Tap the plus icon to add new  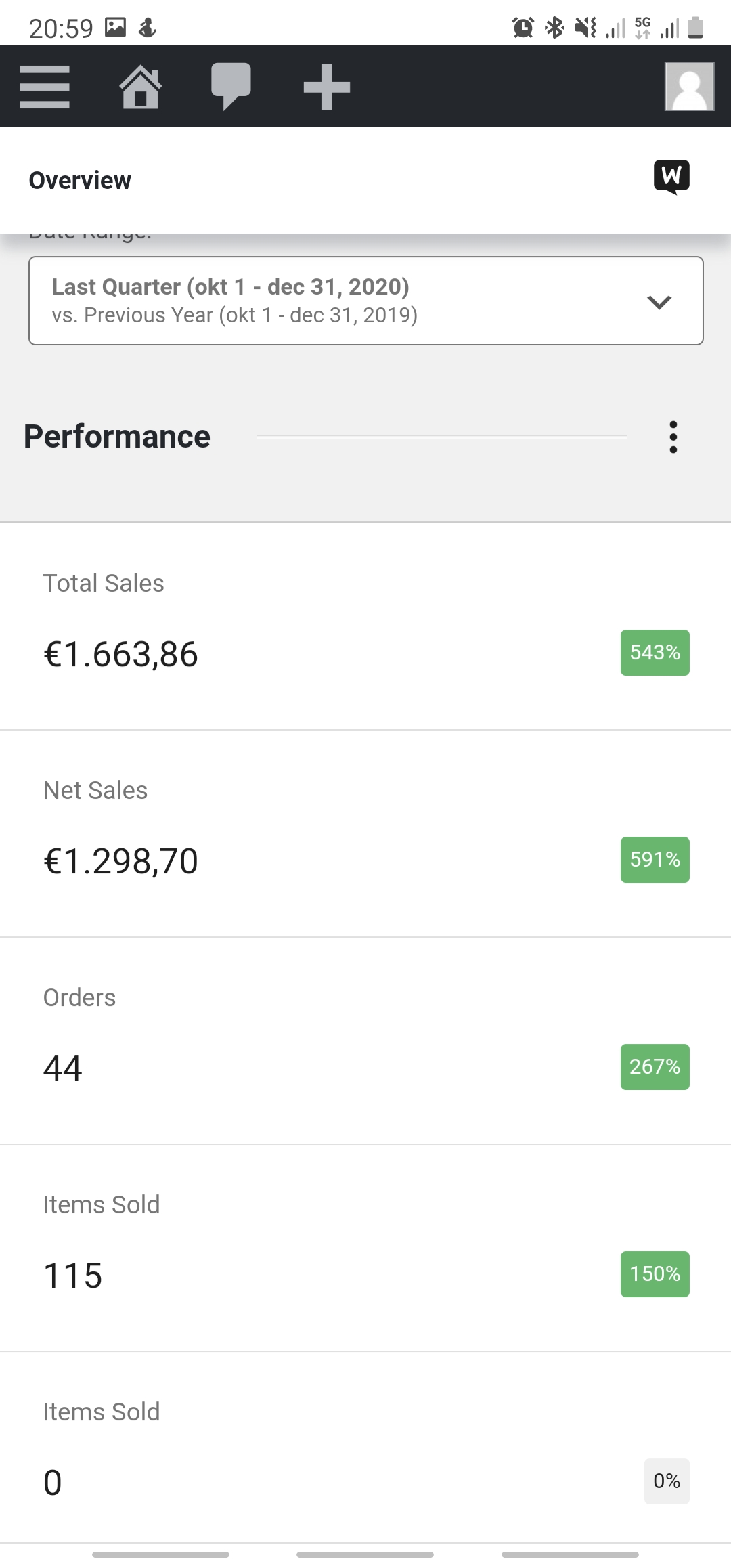tap(326, 87)
